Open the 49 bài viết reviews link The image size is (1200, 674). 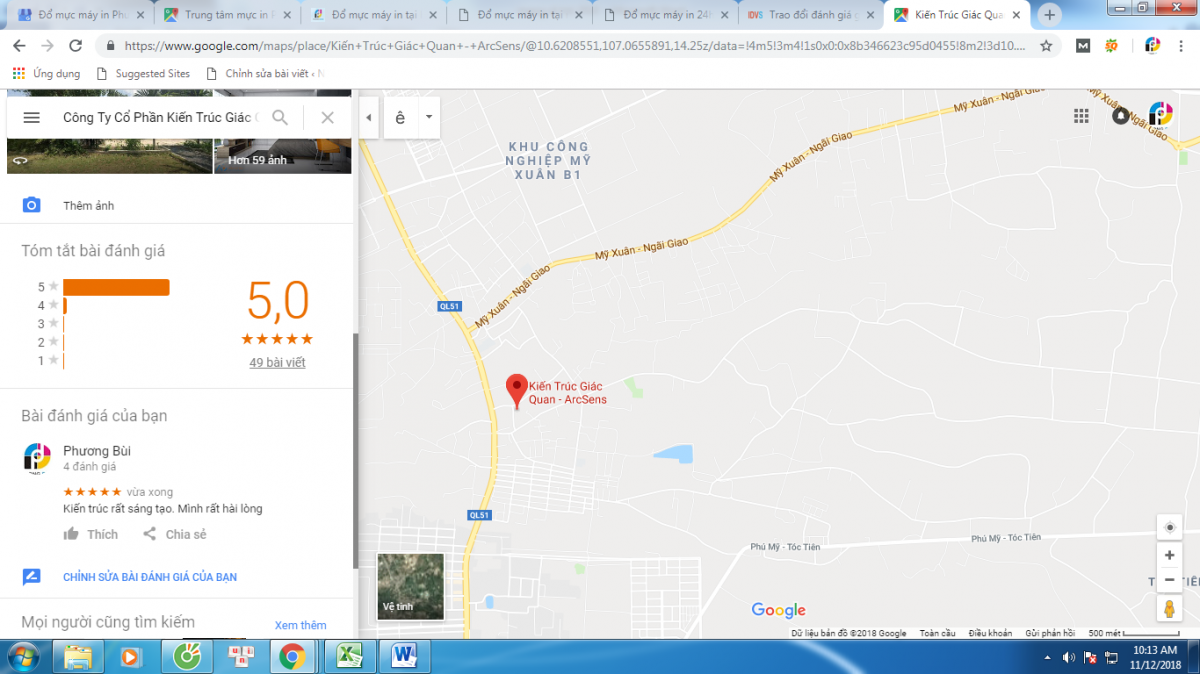tap(277, 362)
